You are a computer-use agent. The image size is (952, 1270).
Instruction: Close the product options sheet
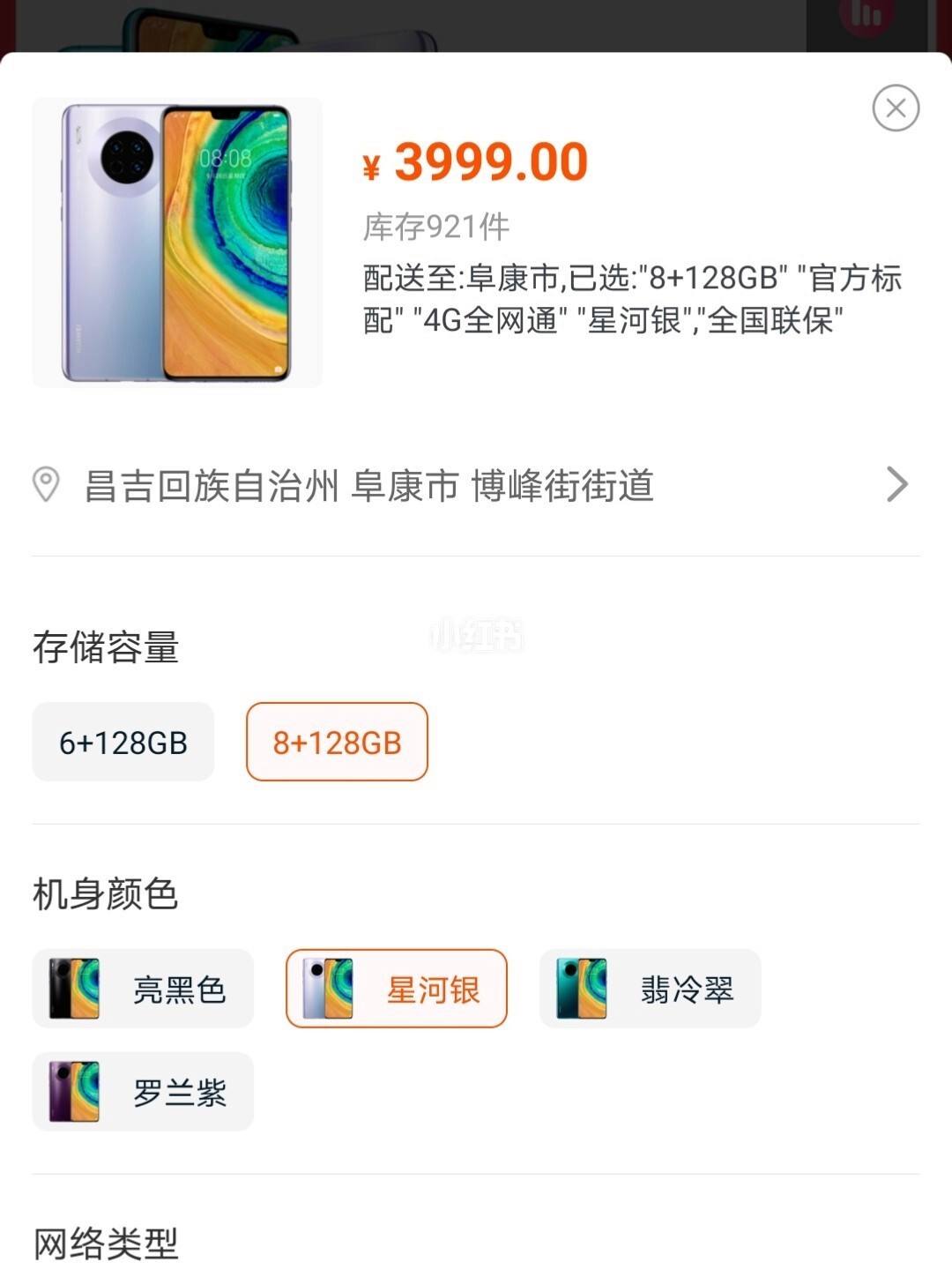click(x=896, y=108)
